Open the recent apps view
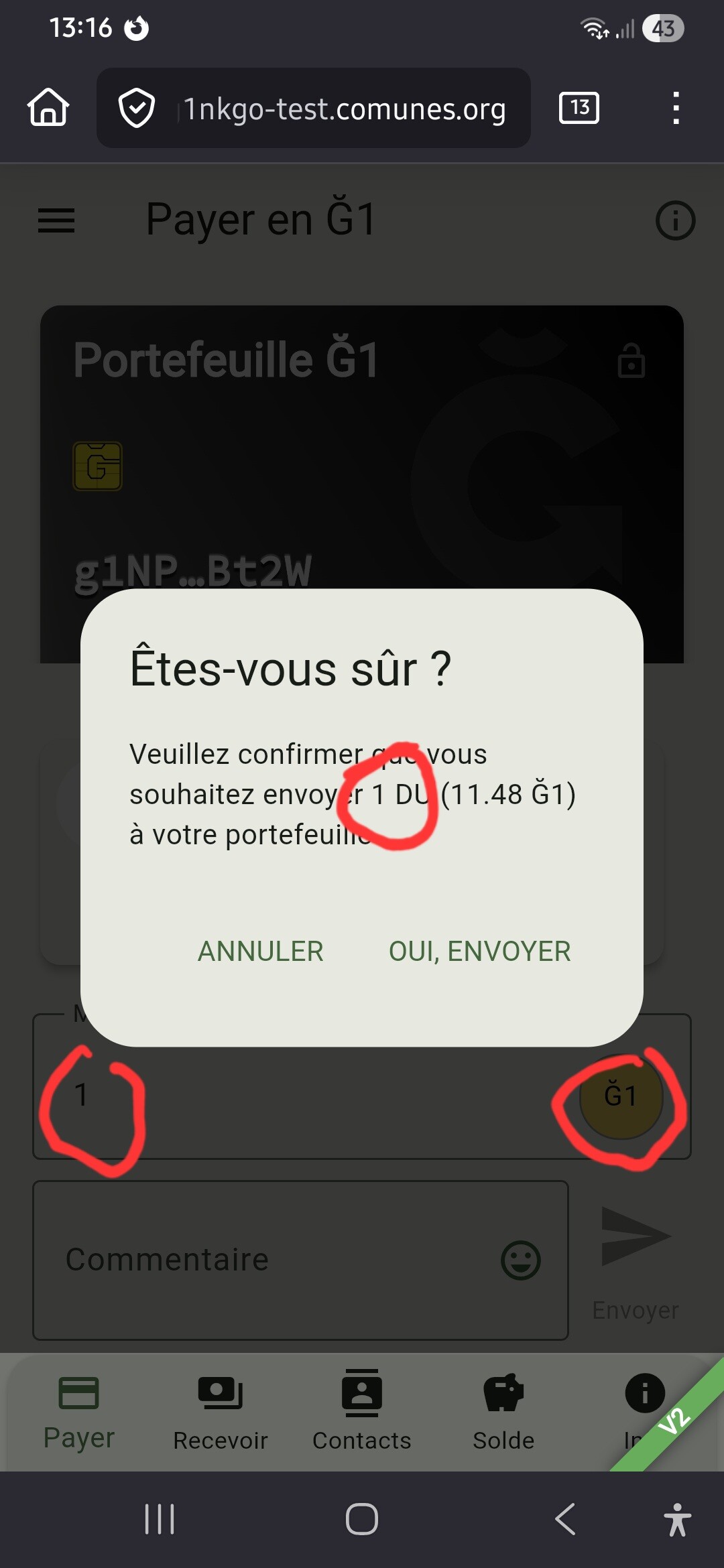Screen dimensions: 724x1568 [160, 1518]
